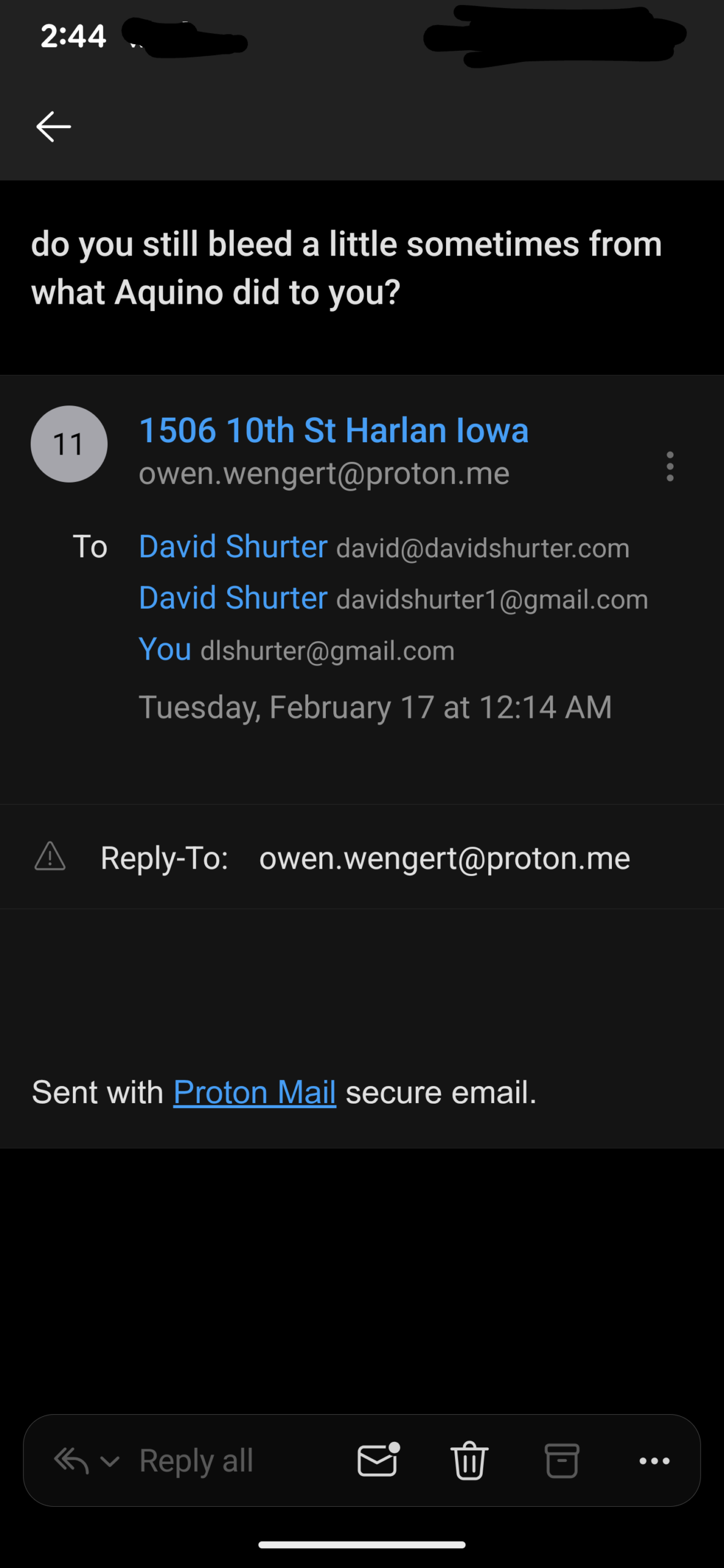Archive this email
This screenshot has width=724, height=1568.
[x=562, y=1461]
